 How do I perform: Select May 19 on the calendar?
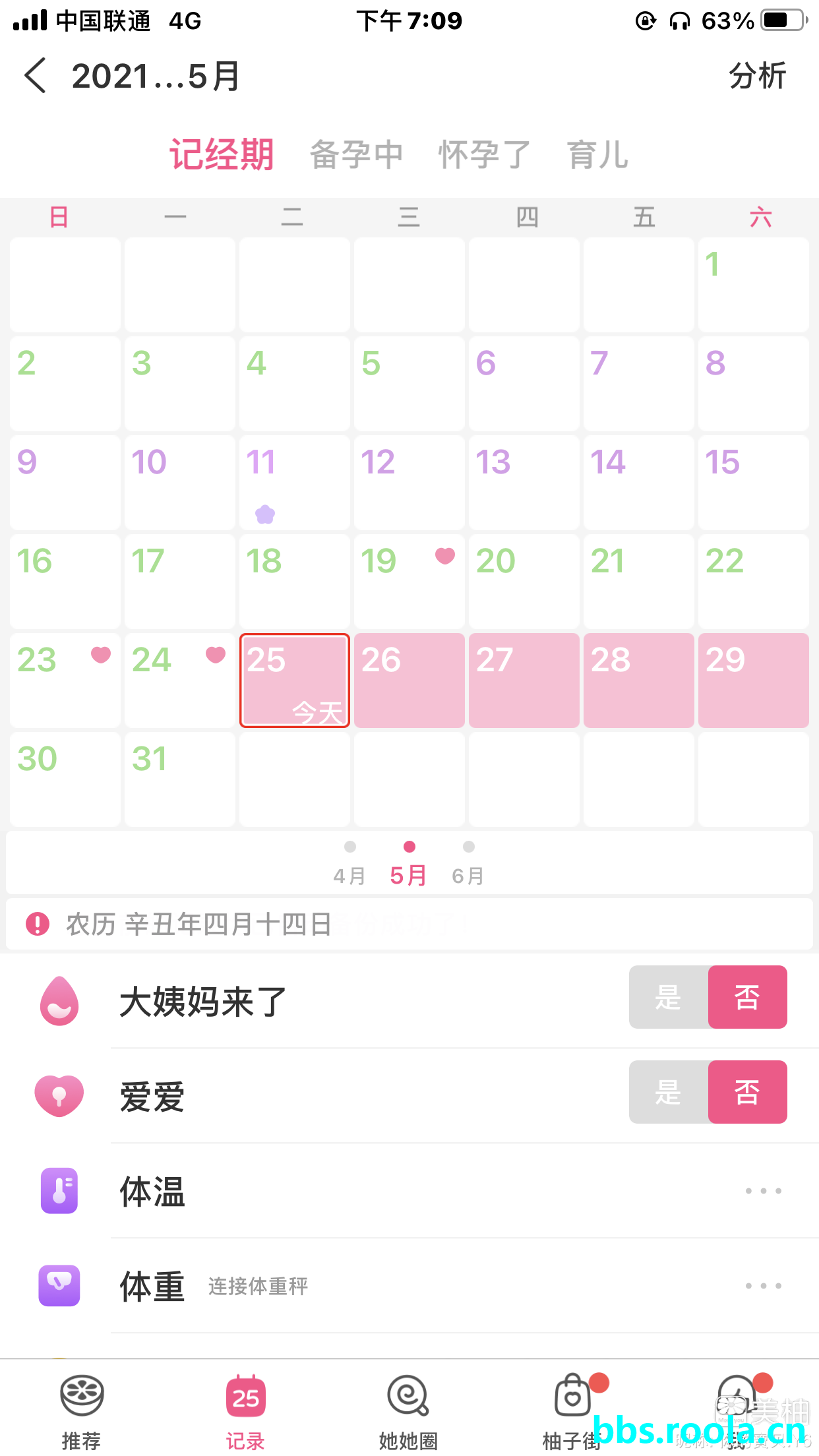tap(409, 581)
